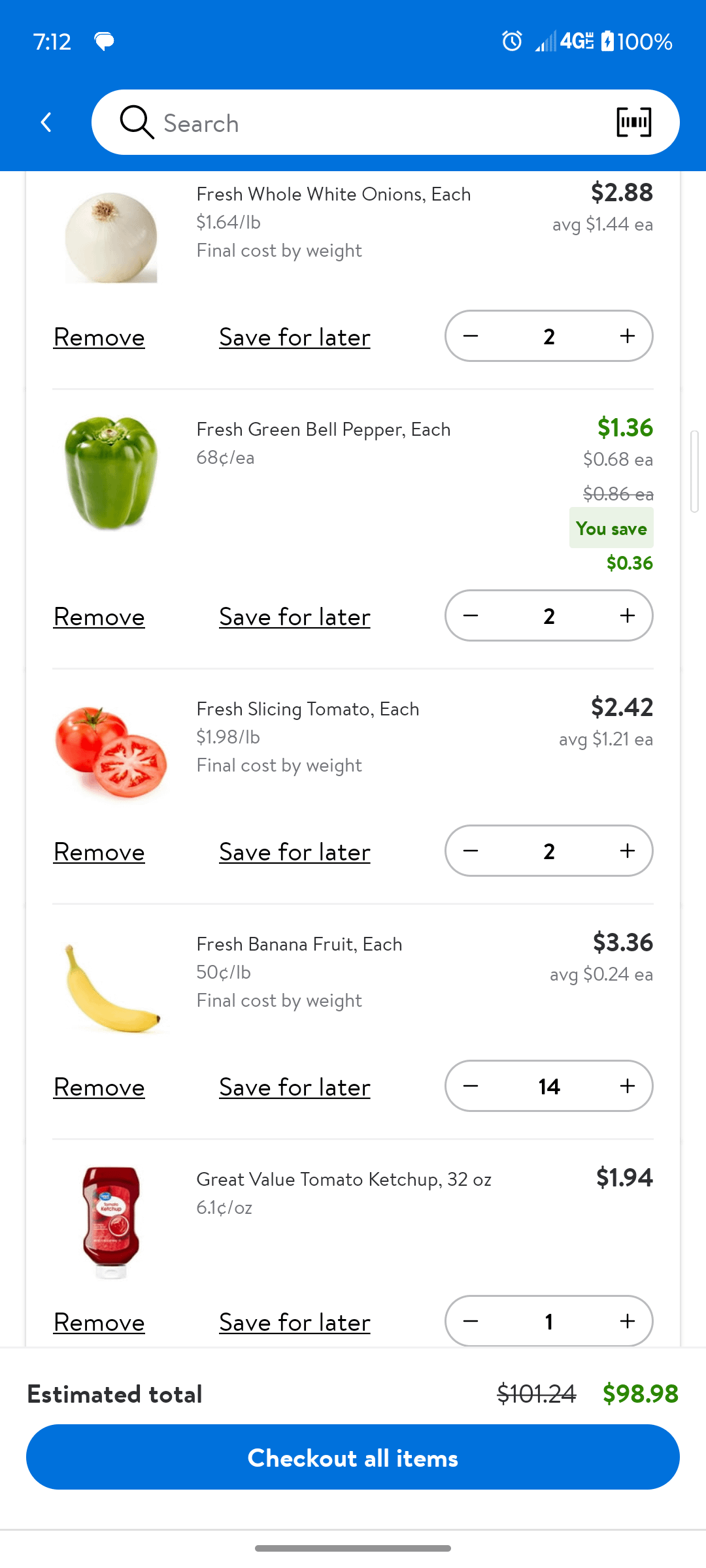Remove Great Value Tomato Ketchup
This screenshot has width=706, height=1568.
pyautogui.click(x=99, y=1322)
